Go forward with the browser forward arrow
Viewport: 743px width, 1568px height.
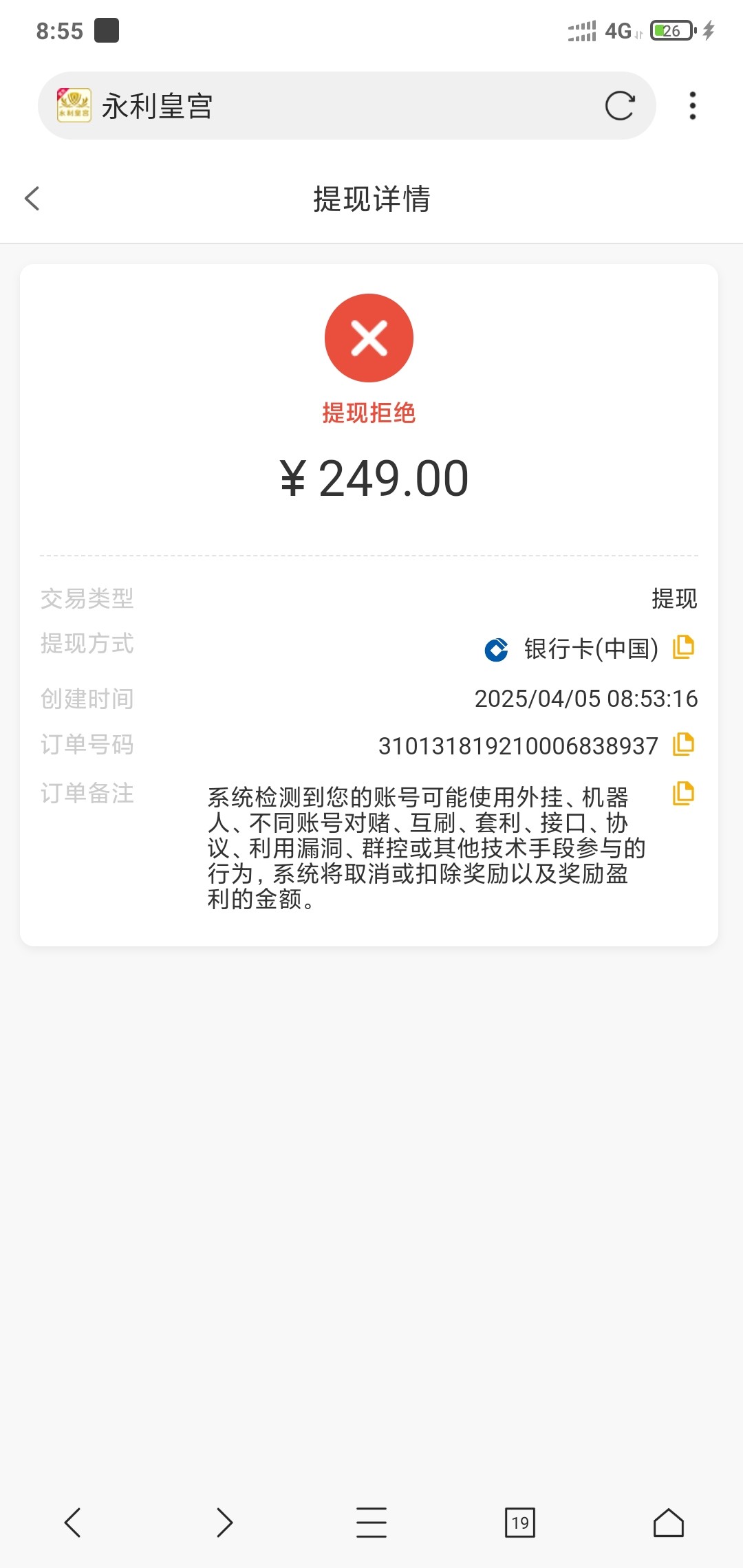224,1523
